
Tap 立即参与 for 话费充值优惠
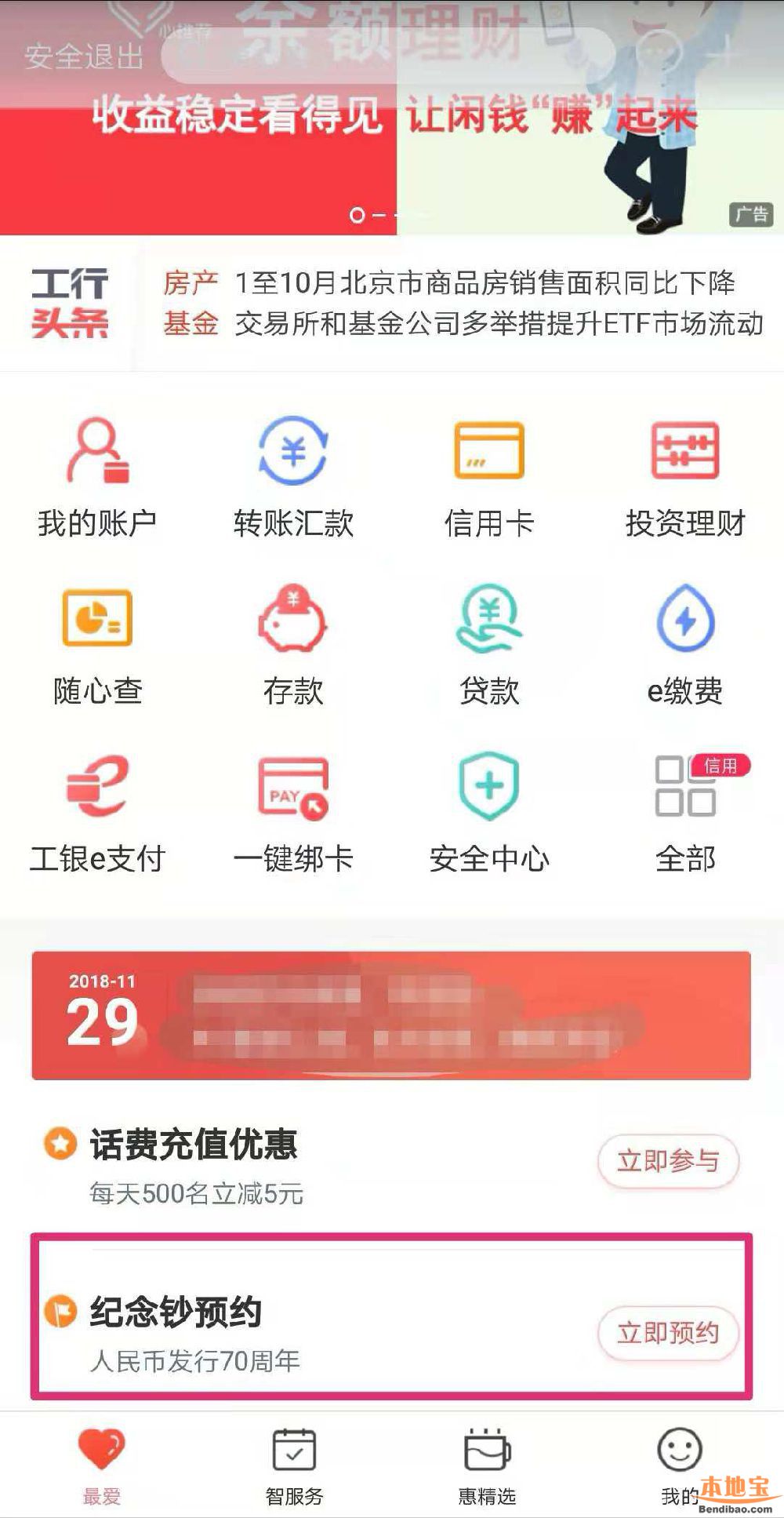668,1161
